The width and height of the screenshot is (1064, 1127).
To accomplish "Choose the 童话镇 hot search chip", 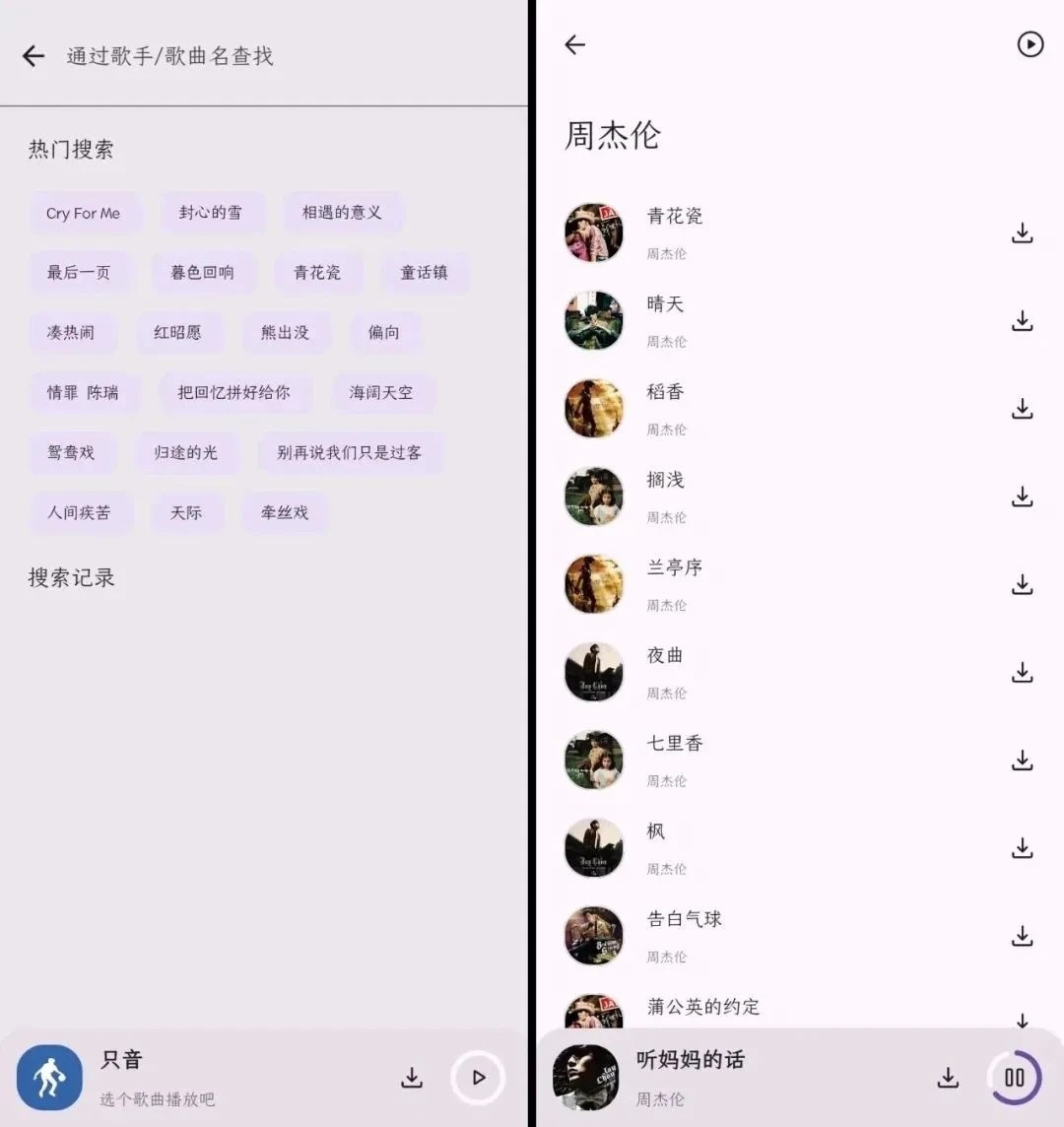I will (x=424, y=272).
